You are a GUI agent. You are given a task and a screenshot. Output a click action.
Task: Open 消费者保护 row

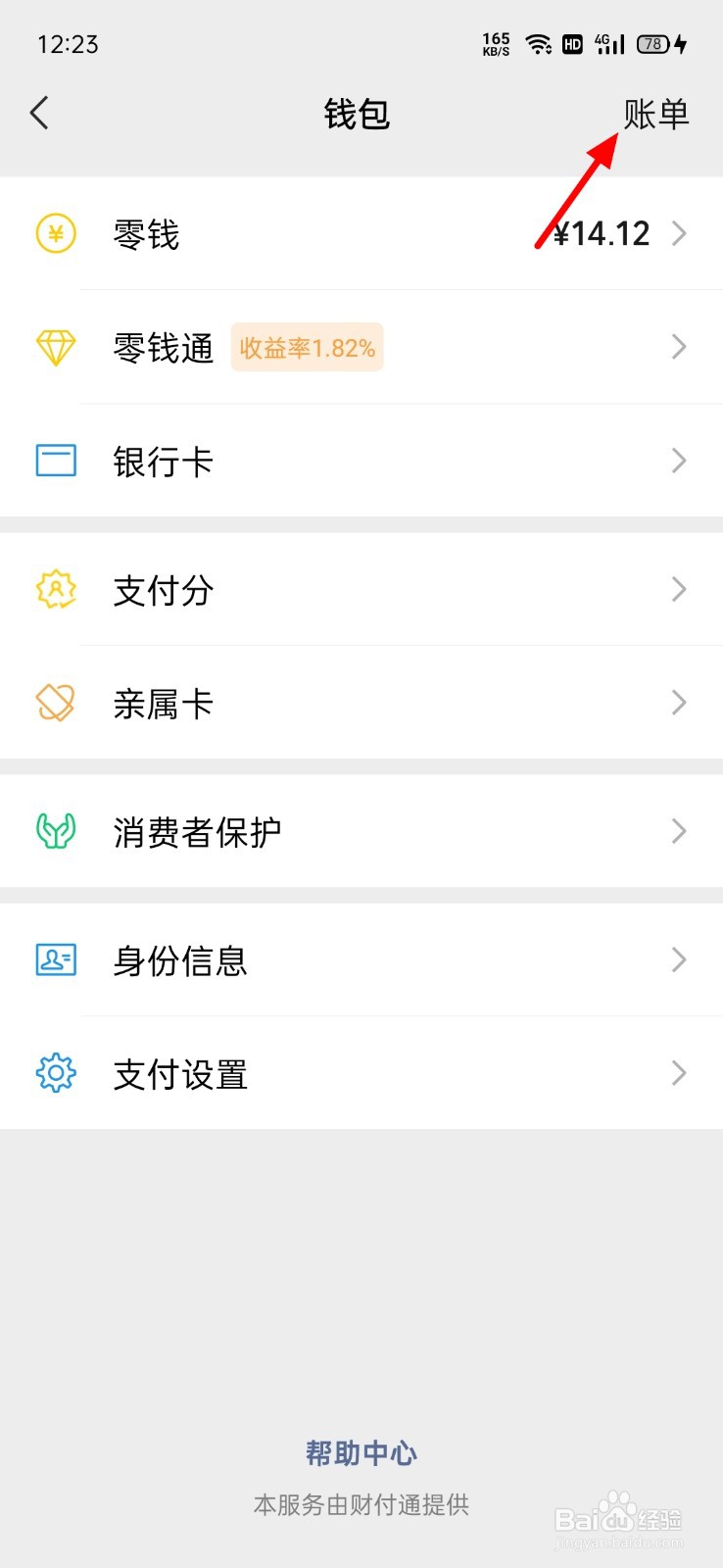click(361, 831)
